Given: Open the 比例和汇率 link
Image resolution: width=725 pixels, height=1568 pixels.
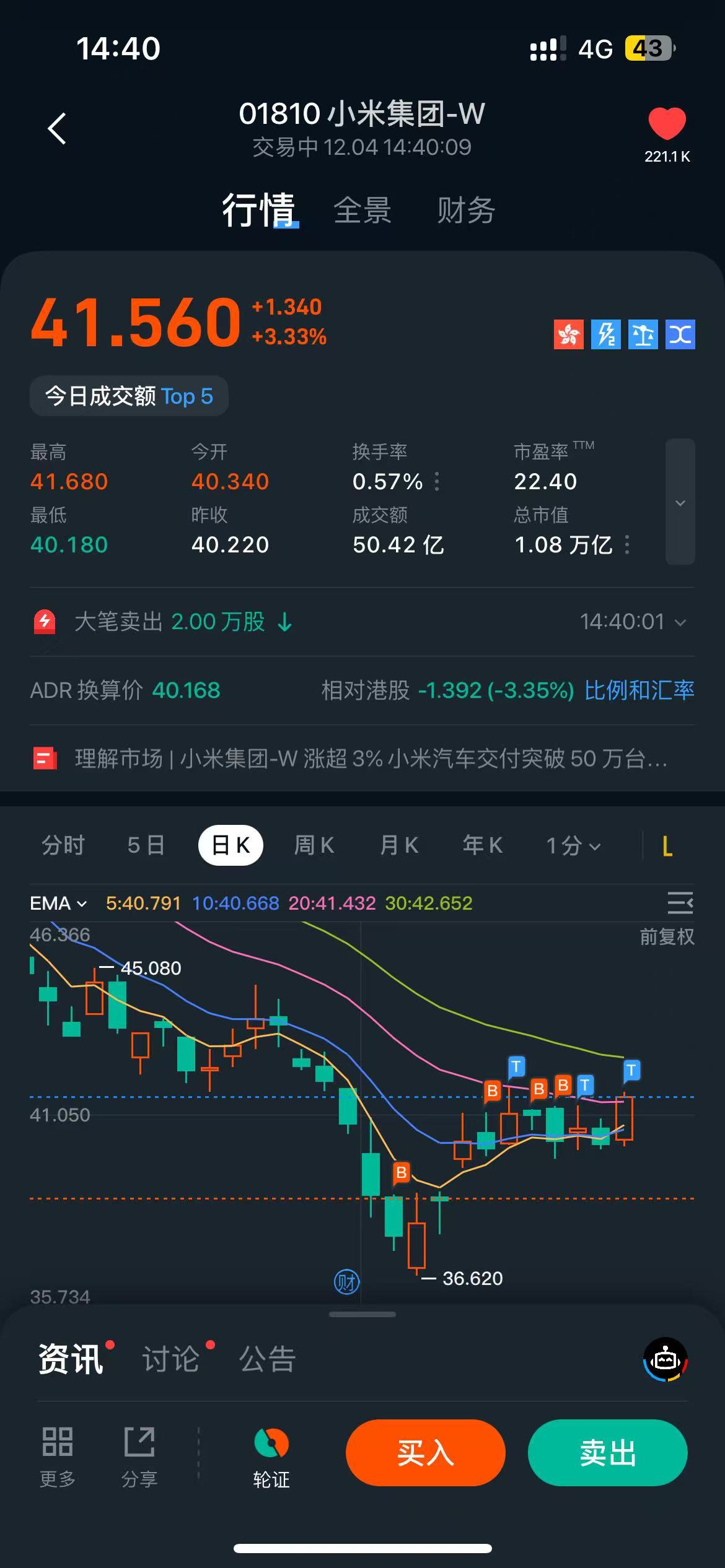Looking at the screenshot, I should click(x=639, y=690).
